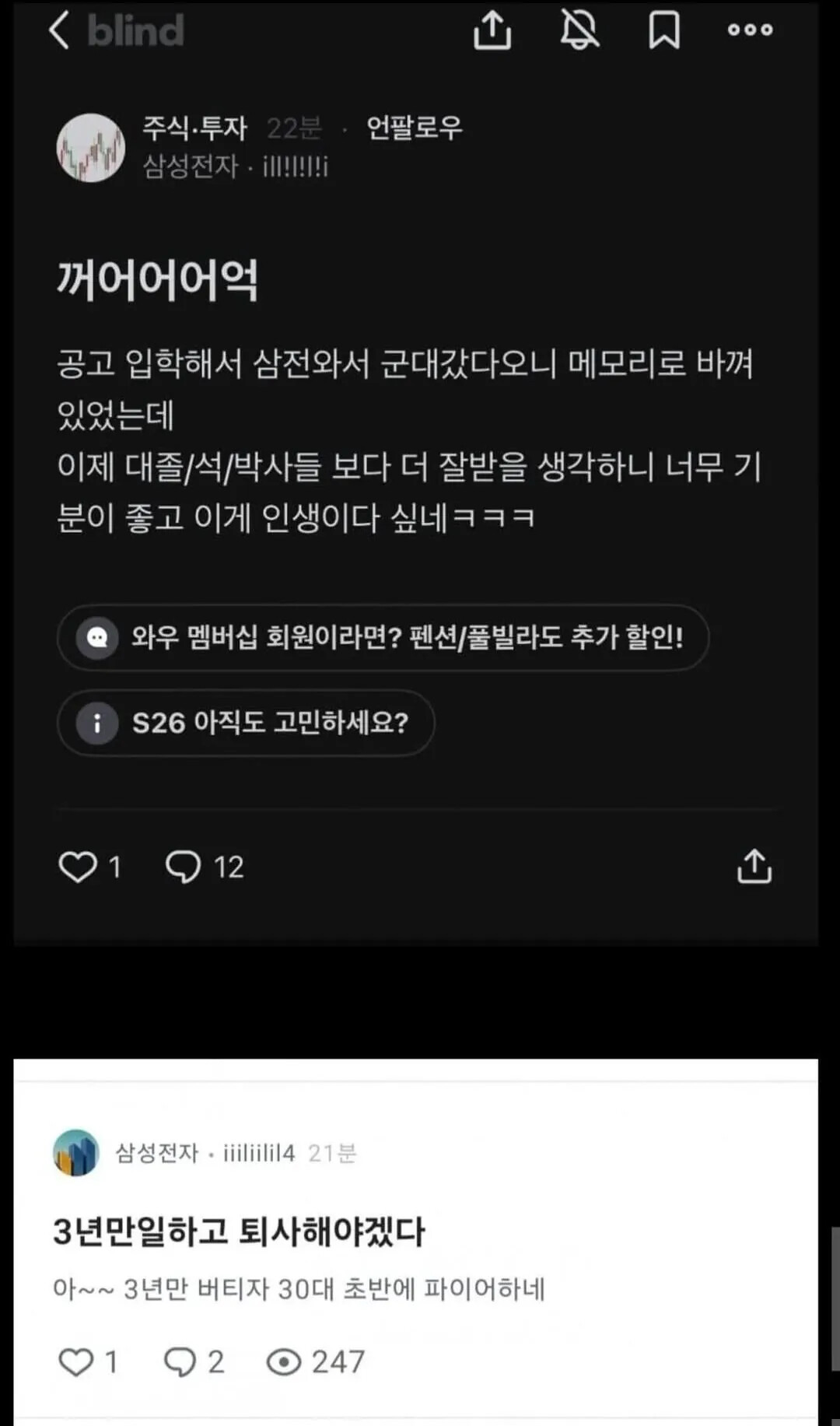This screenshot has width=840, height=1426.
Task: Like the 3년만일하고 퇴사해야겠다 post
Action: point(88,1361)
